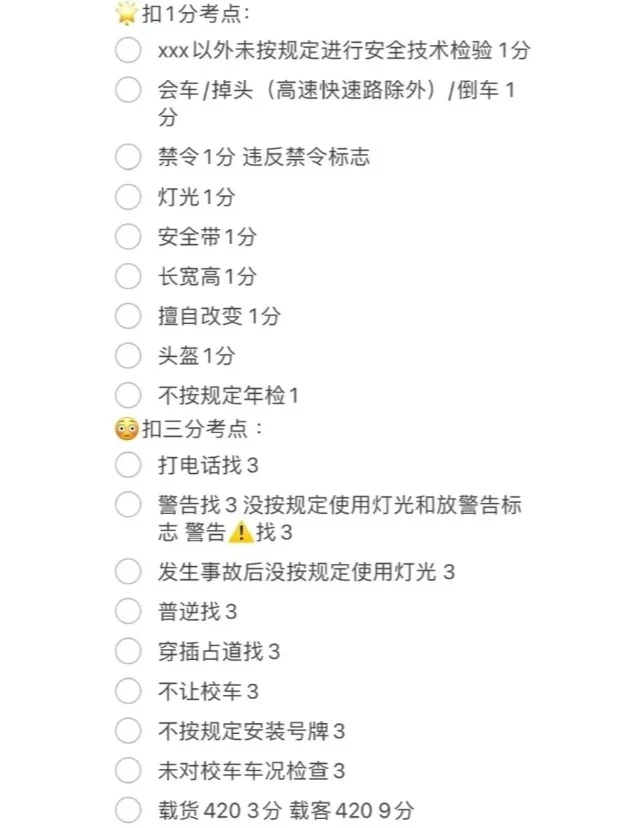
Task: Mark 长宽高1分 as completed
Action: [128, 276]
